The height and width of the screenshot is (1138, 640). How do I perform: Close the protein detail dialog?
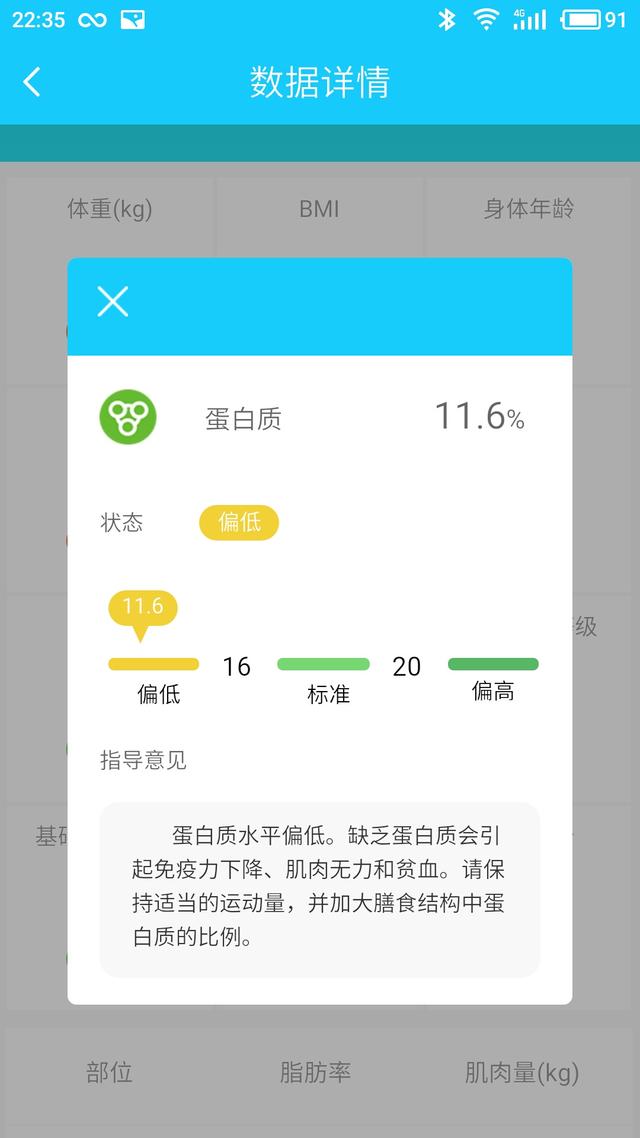(113, 301)
